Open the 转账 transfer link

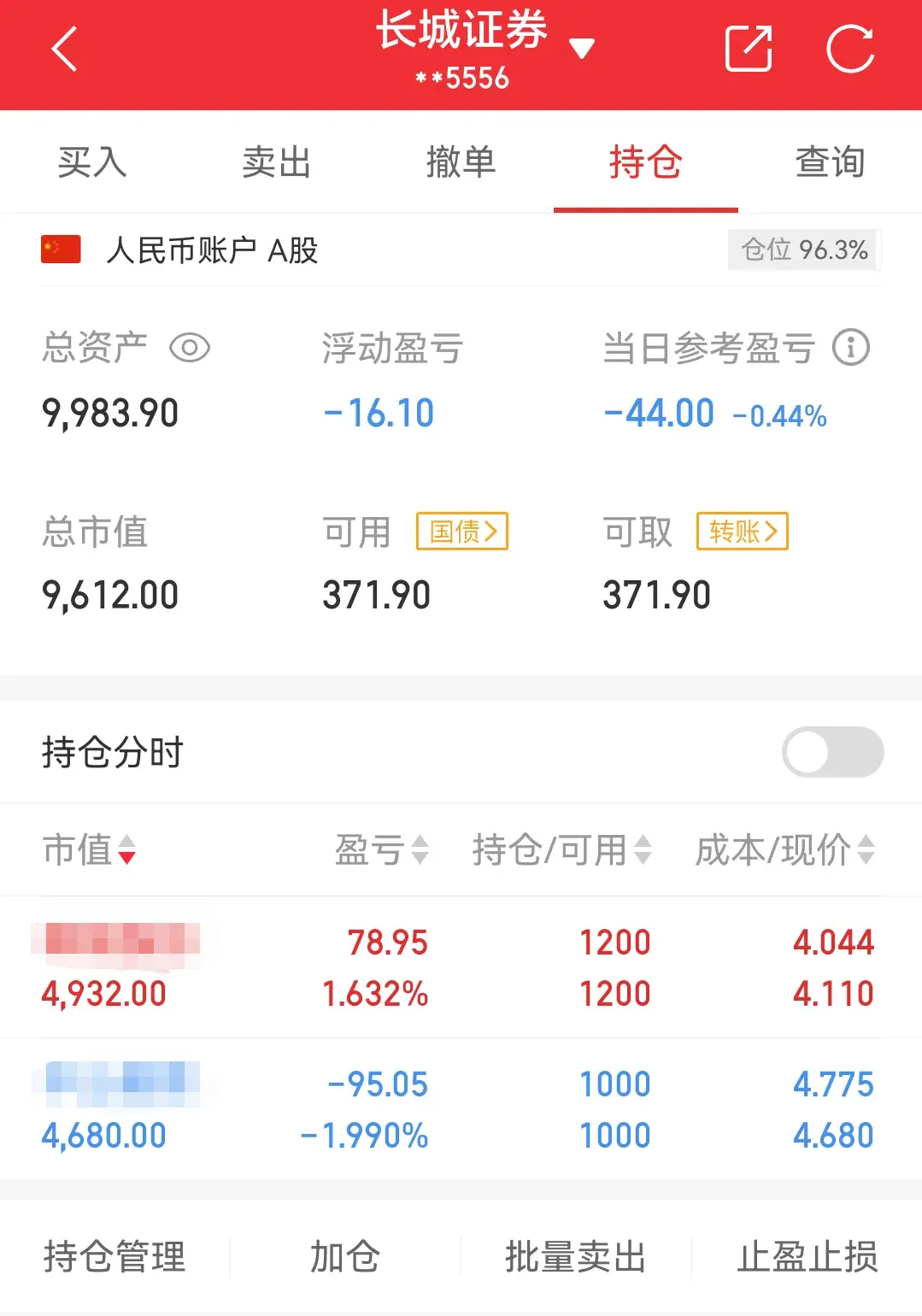pos(742,532)
